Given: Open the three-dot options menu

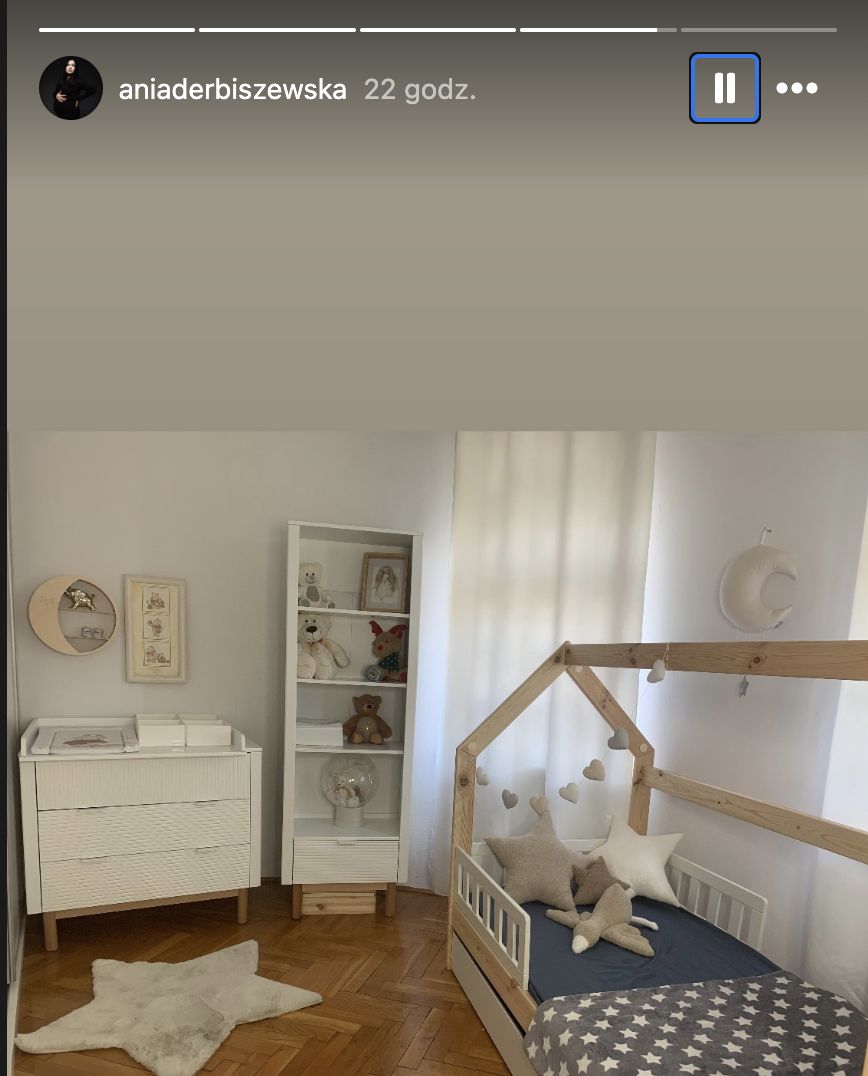Looking at the screenshot, I should (x=797, y=88).
